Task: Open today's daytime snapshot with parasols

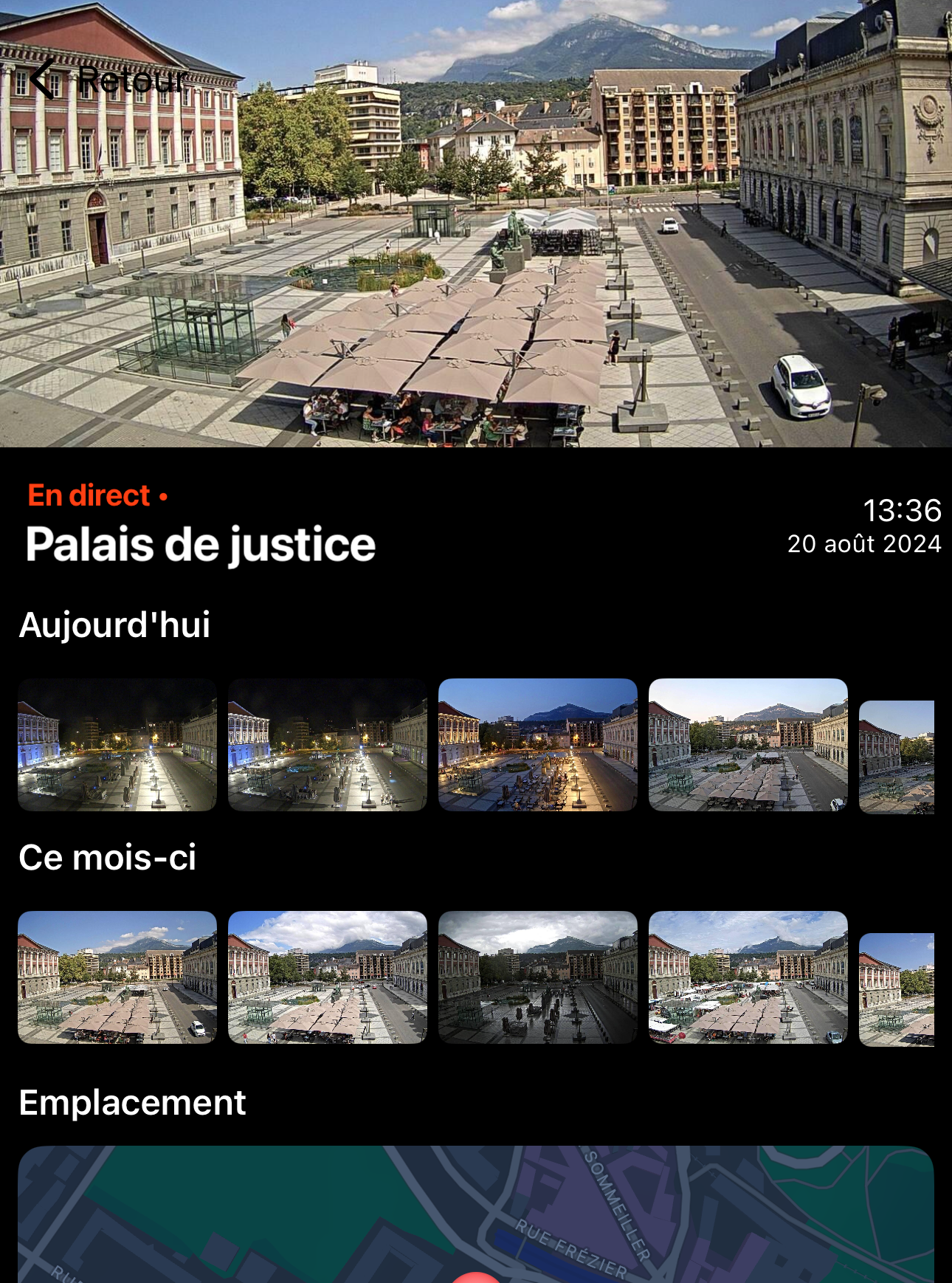Action: point(748,744)
